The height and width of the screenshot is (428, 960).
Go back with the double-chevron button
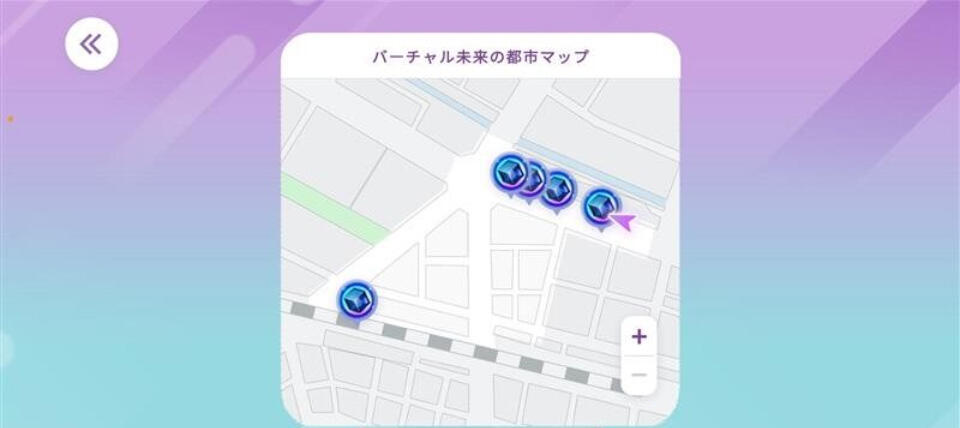[x=91, y=45]
